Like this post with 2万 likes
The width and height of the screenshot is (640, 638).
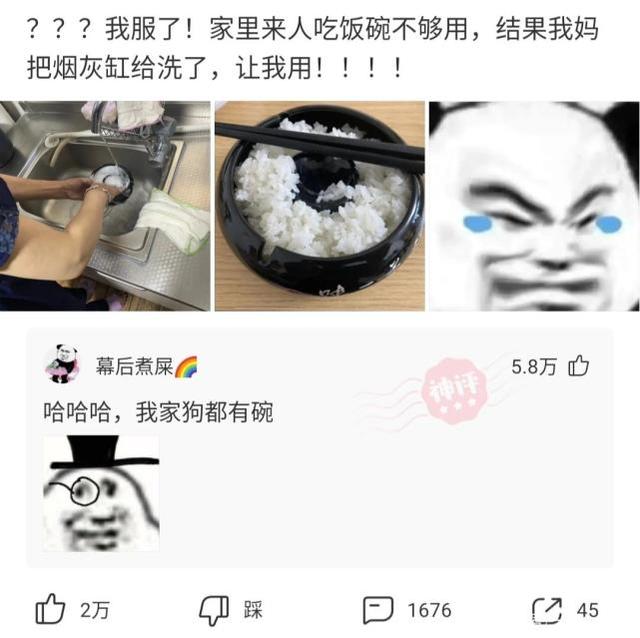point(51,609)
